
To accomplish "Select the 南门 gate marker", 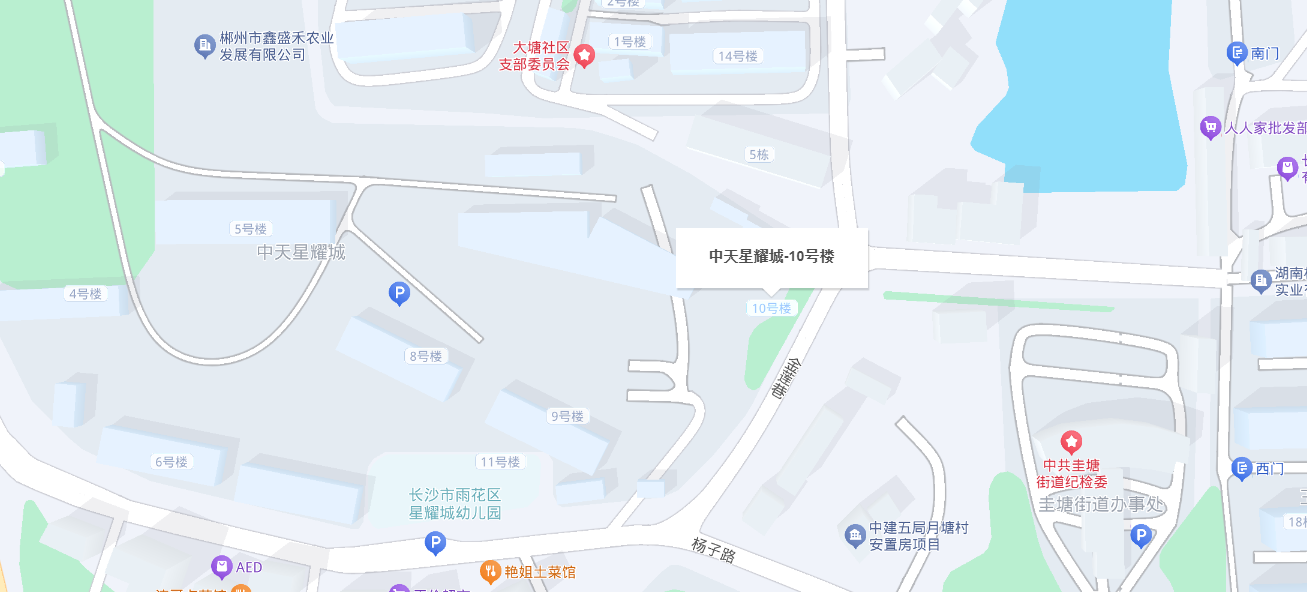I will pyautogui.click(x=1237, y=53).
